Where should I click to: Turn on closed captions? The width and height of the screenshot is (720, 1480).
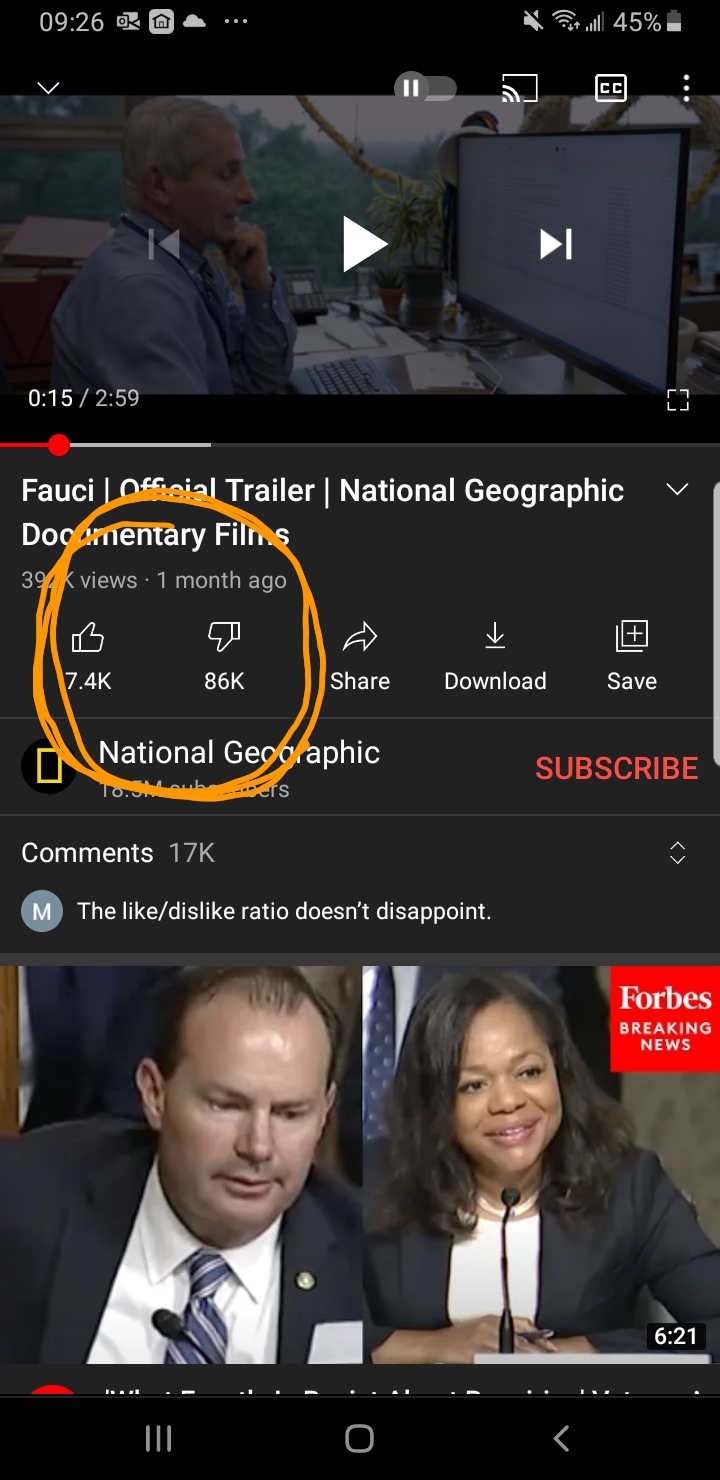click(610, 88)
